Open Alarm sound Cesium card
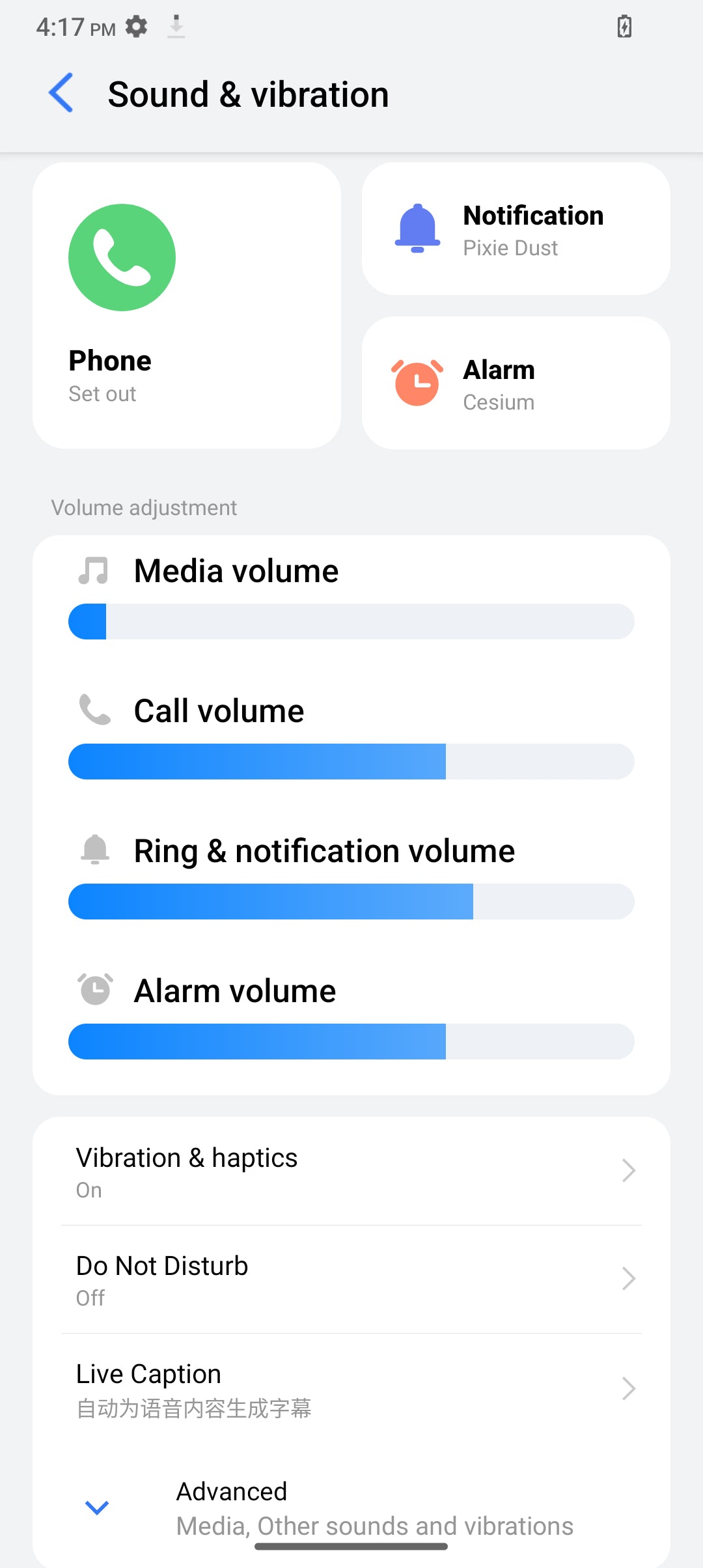Viewport: 703px width, 1568px height. pos(516,383)
